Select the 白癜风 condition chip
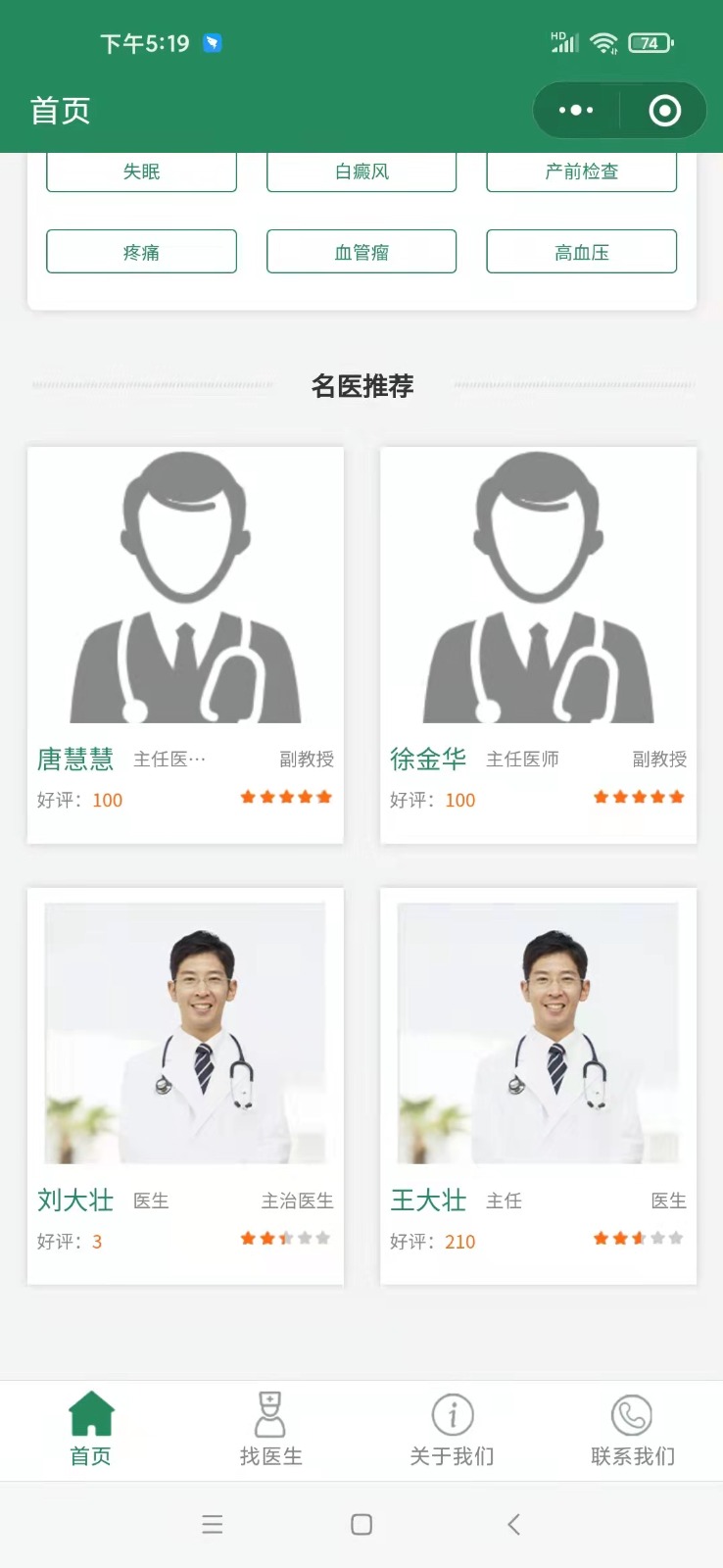 361,171
